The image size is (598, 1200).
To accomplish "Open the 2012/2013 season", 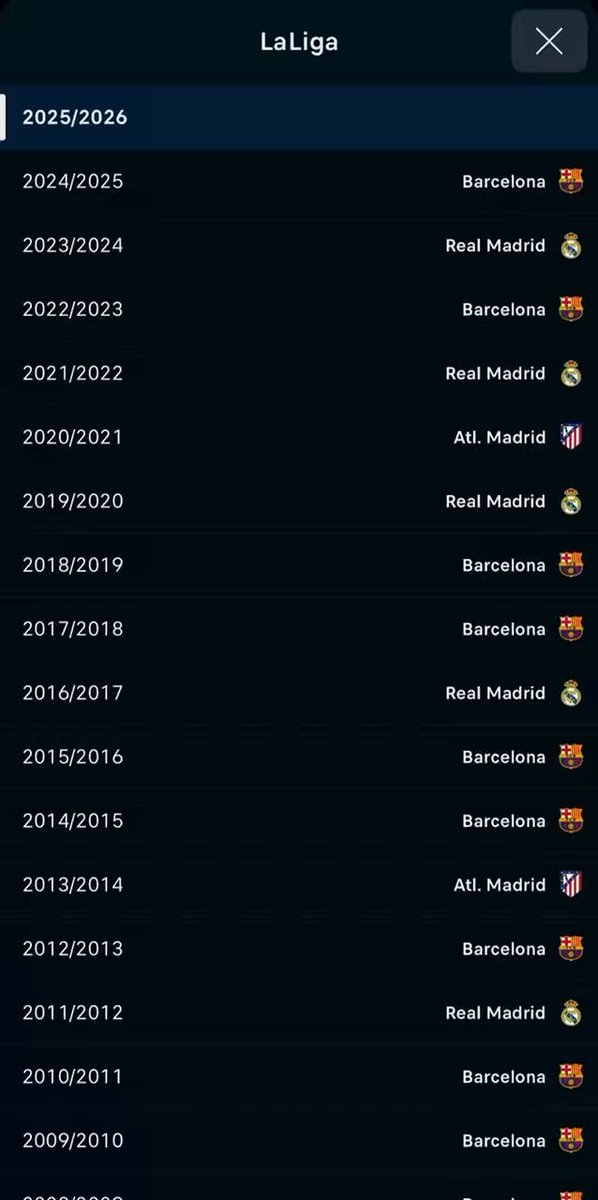I will (299, 949).
